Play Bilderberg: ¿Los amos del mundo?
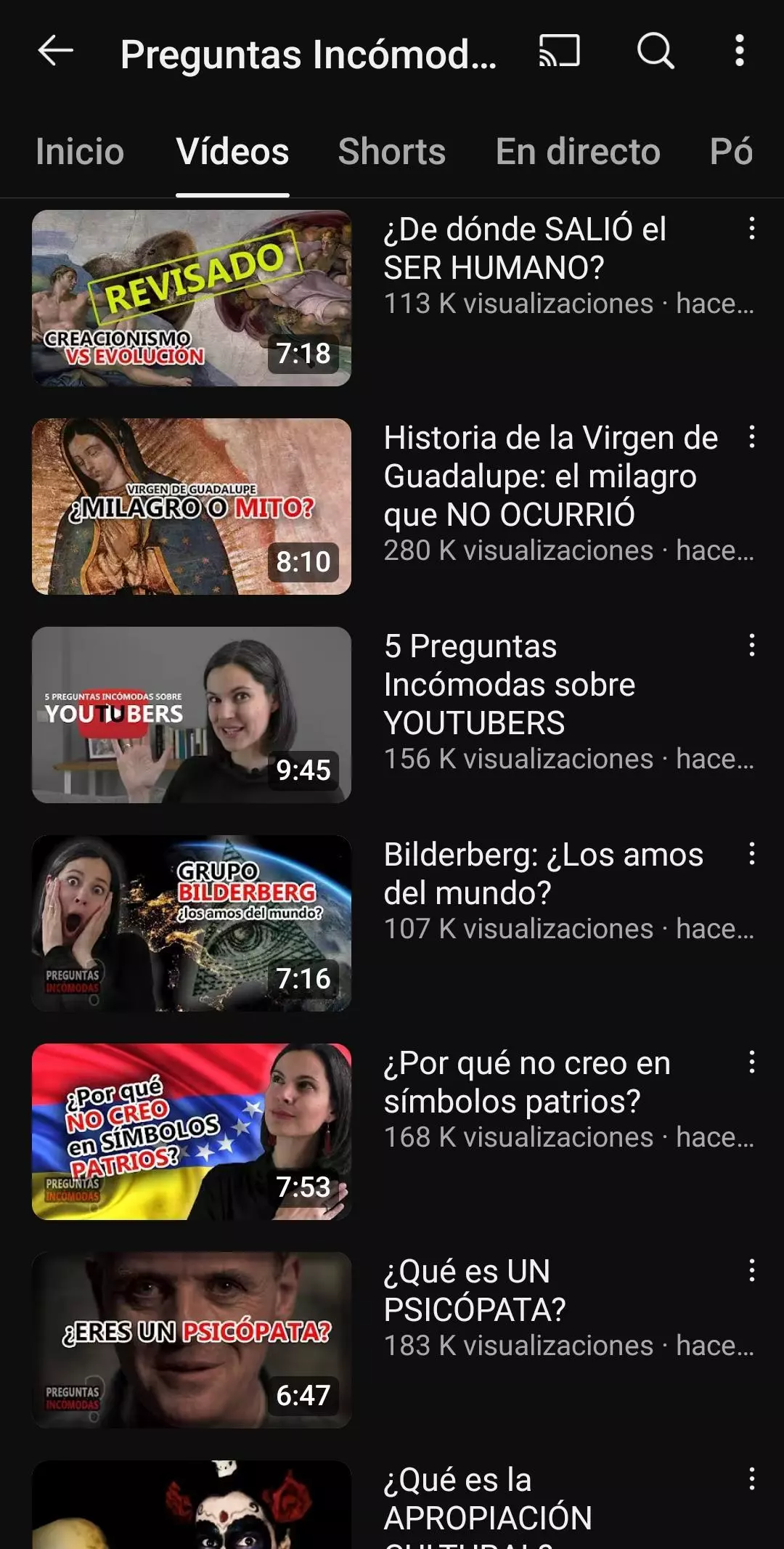Screen dimensions: 784x1549 pyautogui.click(x=192, y=923)
